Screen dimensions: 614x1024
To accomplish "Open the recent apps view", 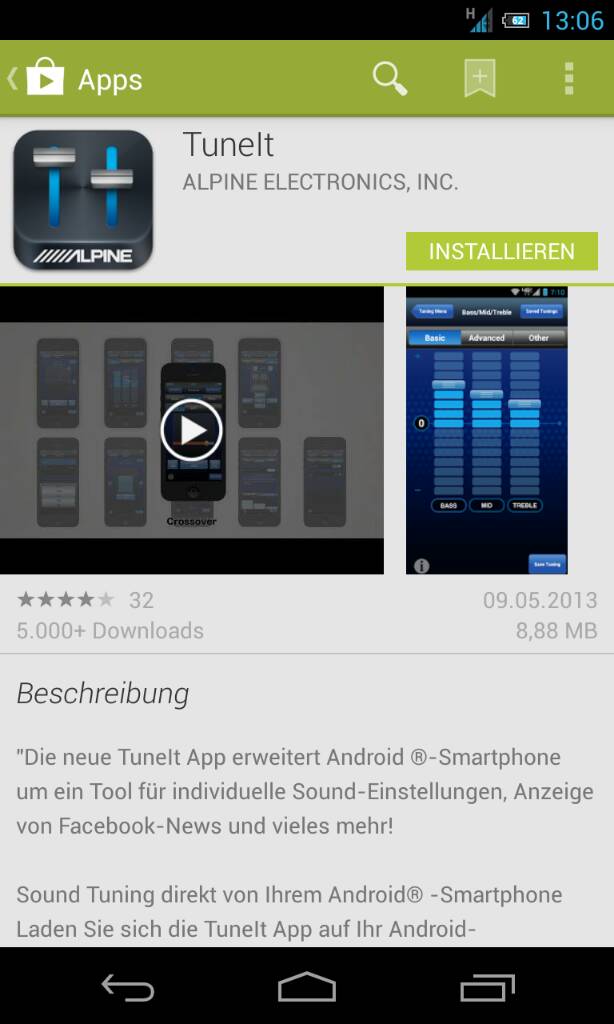I will tap(486, 988).
